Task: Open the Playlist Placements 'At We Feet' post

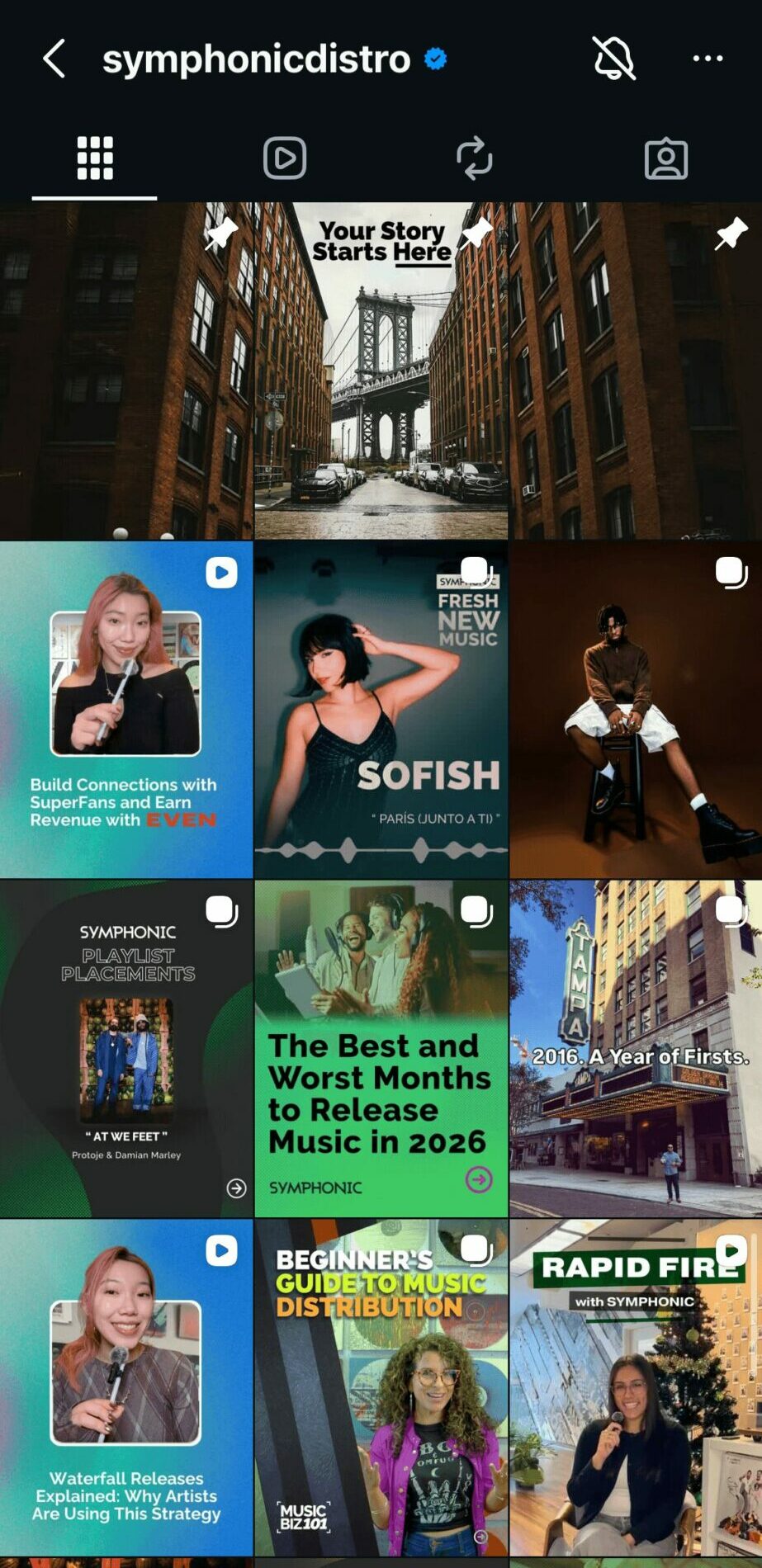Action: point(126,1048)
